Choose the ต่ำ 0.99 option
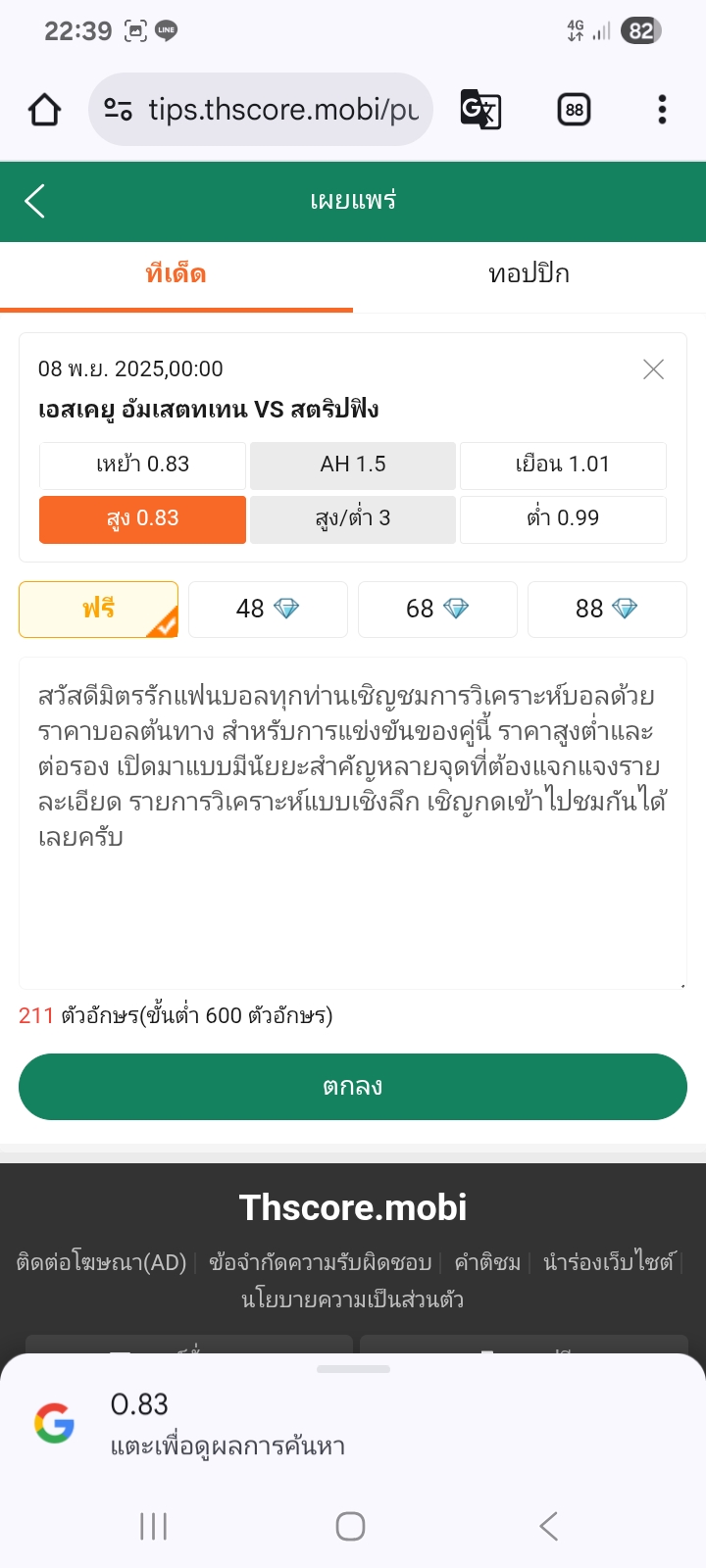The width and height of the screenshot is (706, 1568). (563, 518)
